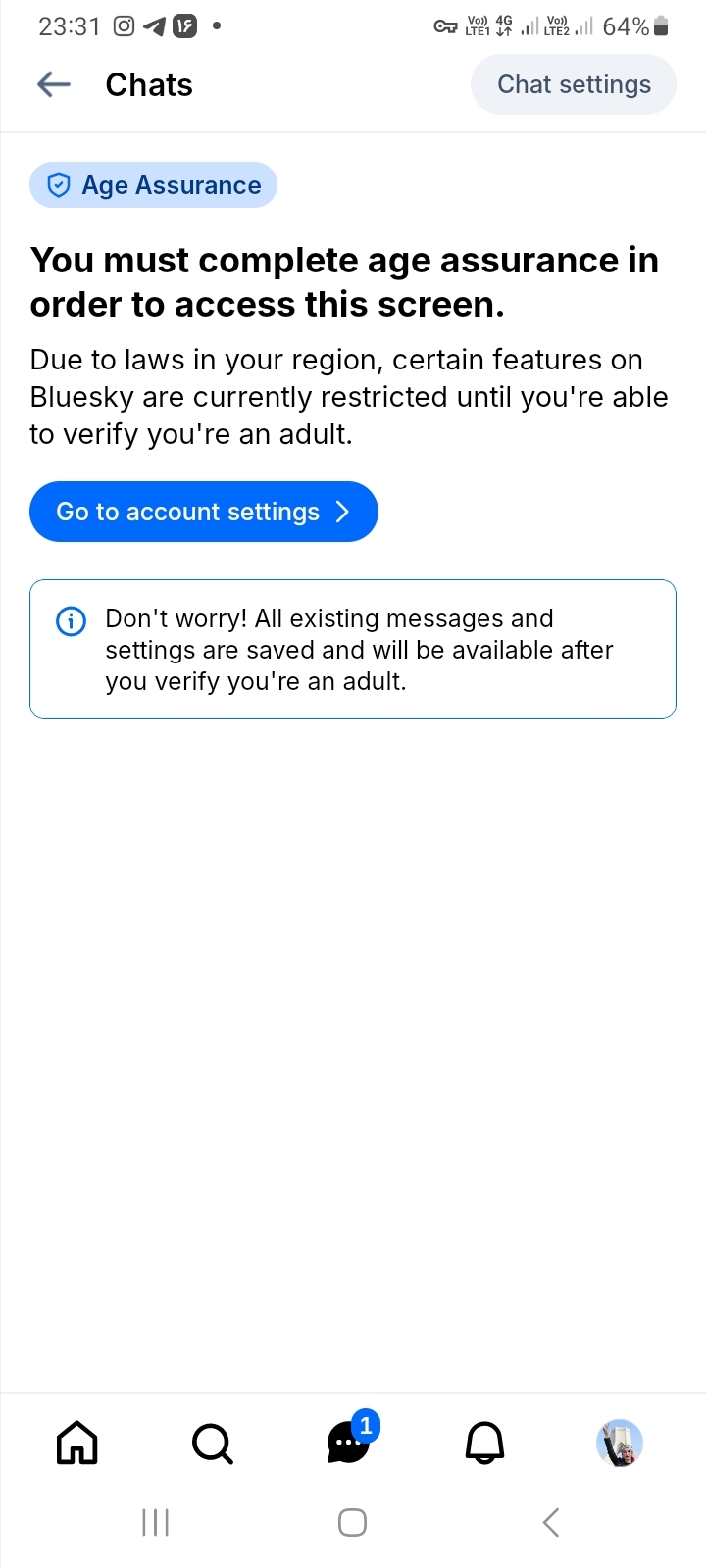Open the Chats tab with unread badge
The image size is (706, 1568).
click(x=349, y=1444)
